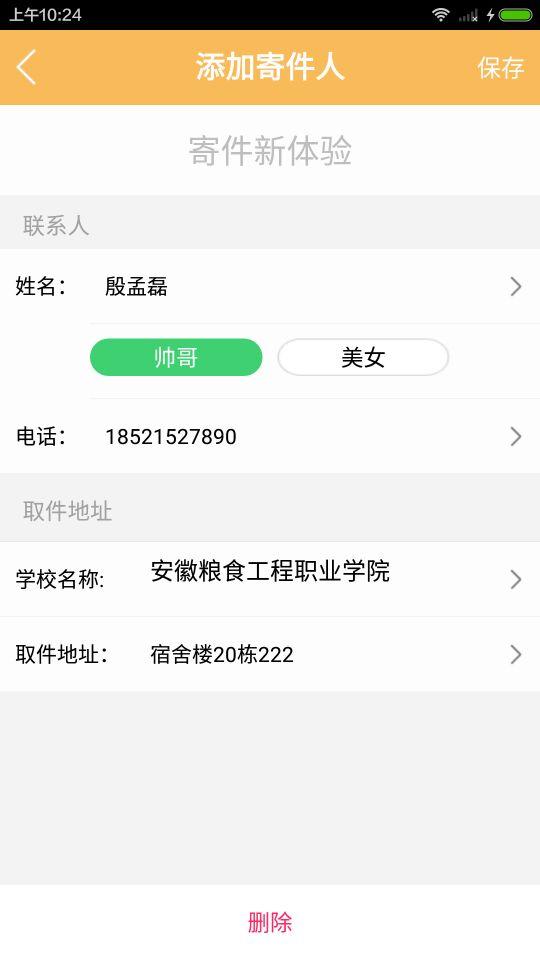Select the 帅哥 gender option
The width and height of the screenshot is (540, 960).
click(x=176, y=358)
